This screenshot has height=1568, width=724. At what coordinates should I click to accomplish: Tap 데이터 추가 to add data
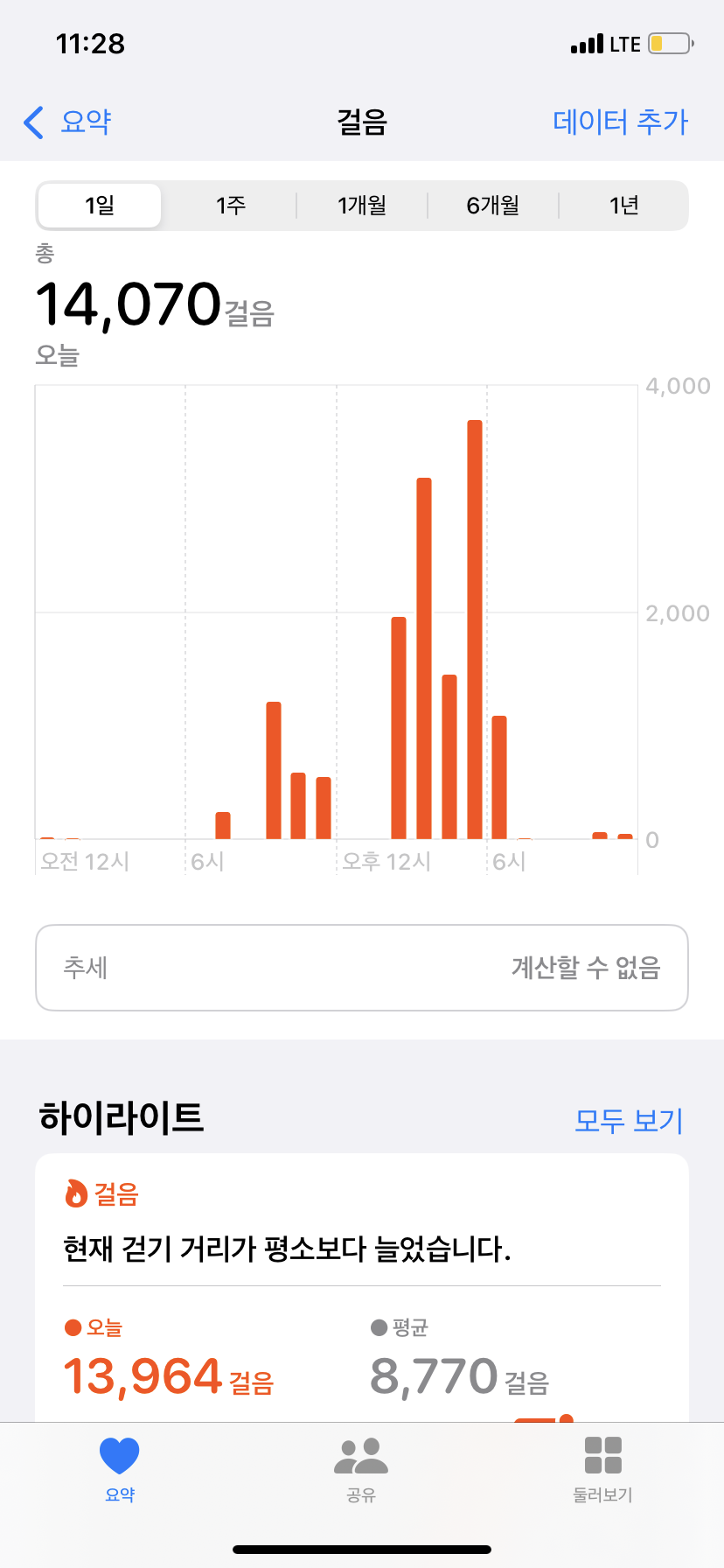620,122
